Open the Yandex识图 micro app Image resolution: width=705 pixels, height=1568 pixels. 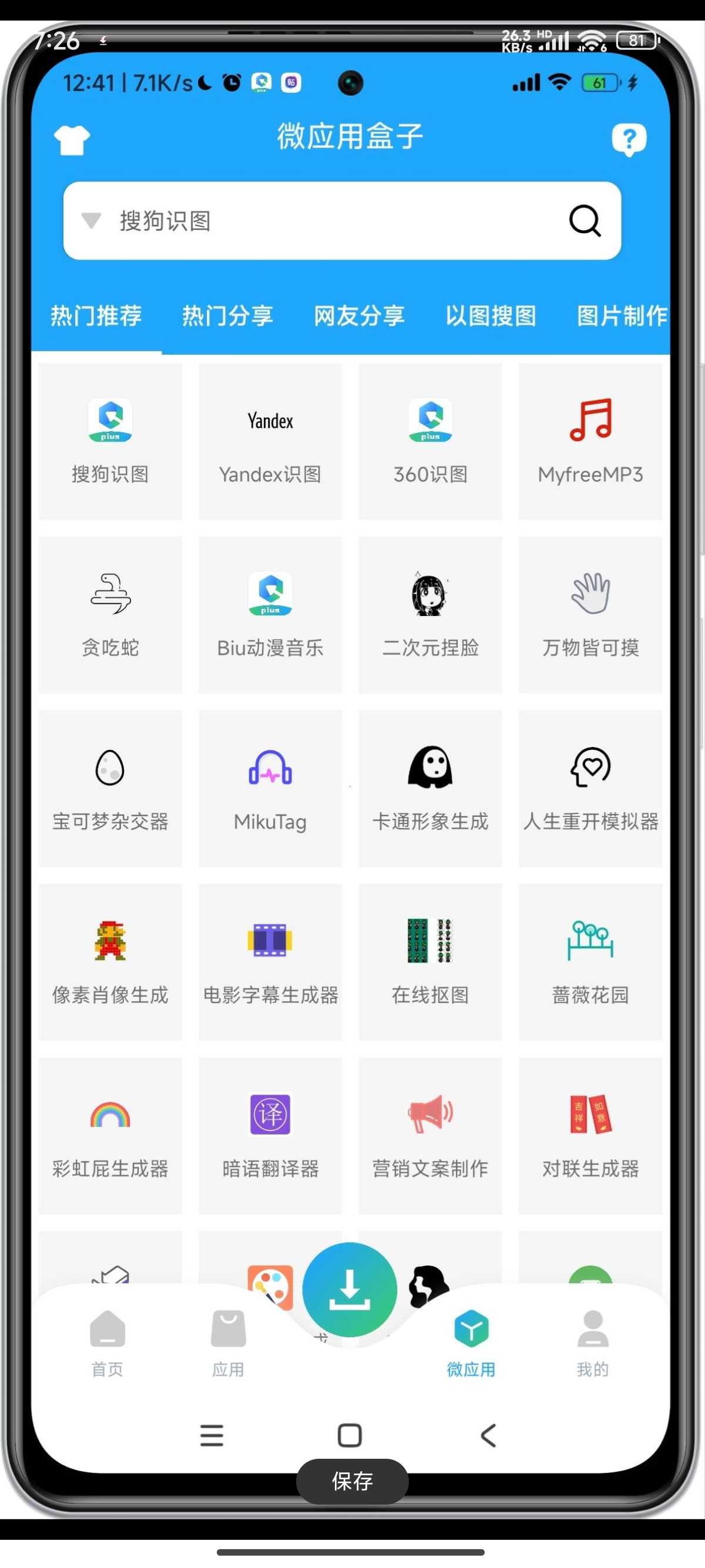[x=270, y=442]
